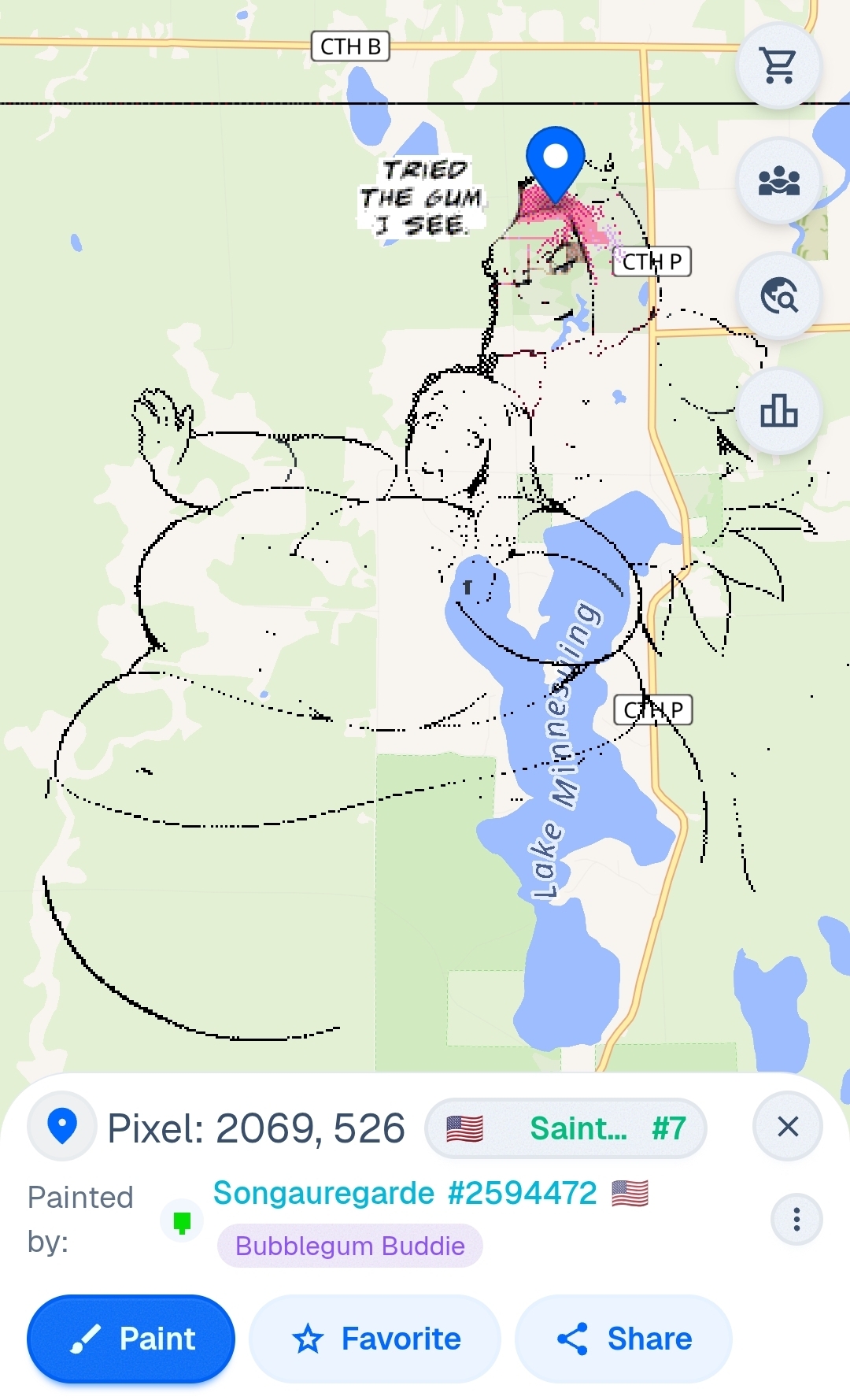
Task: Favorite this pixel location
Action: coord(375,1339)
